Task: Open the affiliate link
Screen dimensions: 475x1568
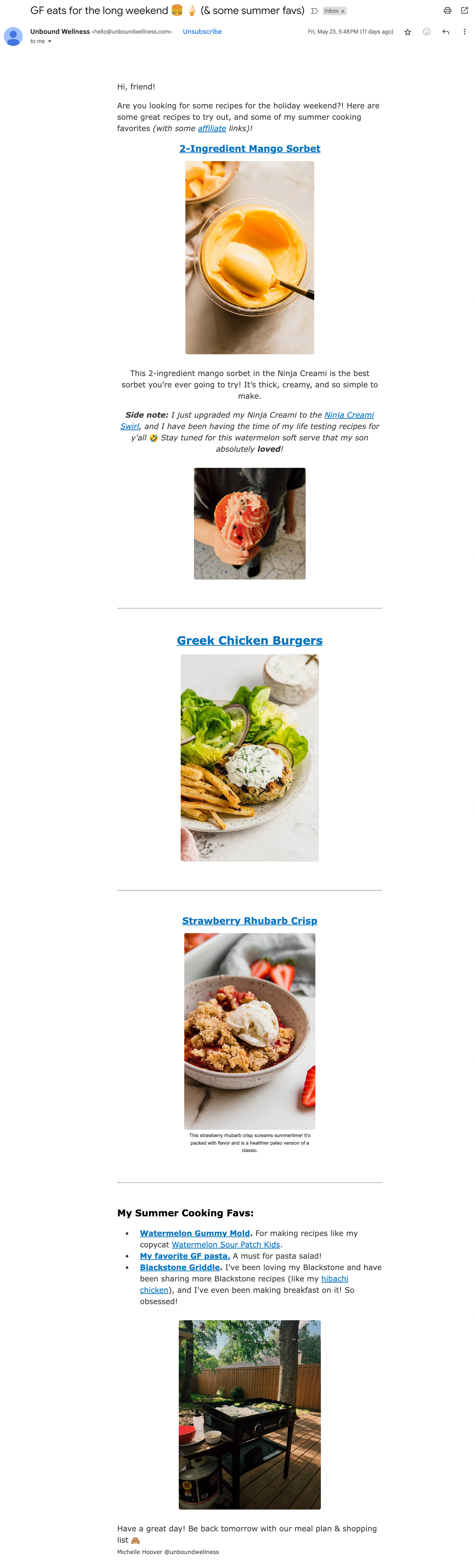Action: [212, 128]
